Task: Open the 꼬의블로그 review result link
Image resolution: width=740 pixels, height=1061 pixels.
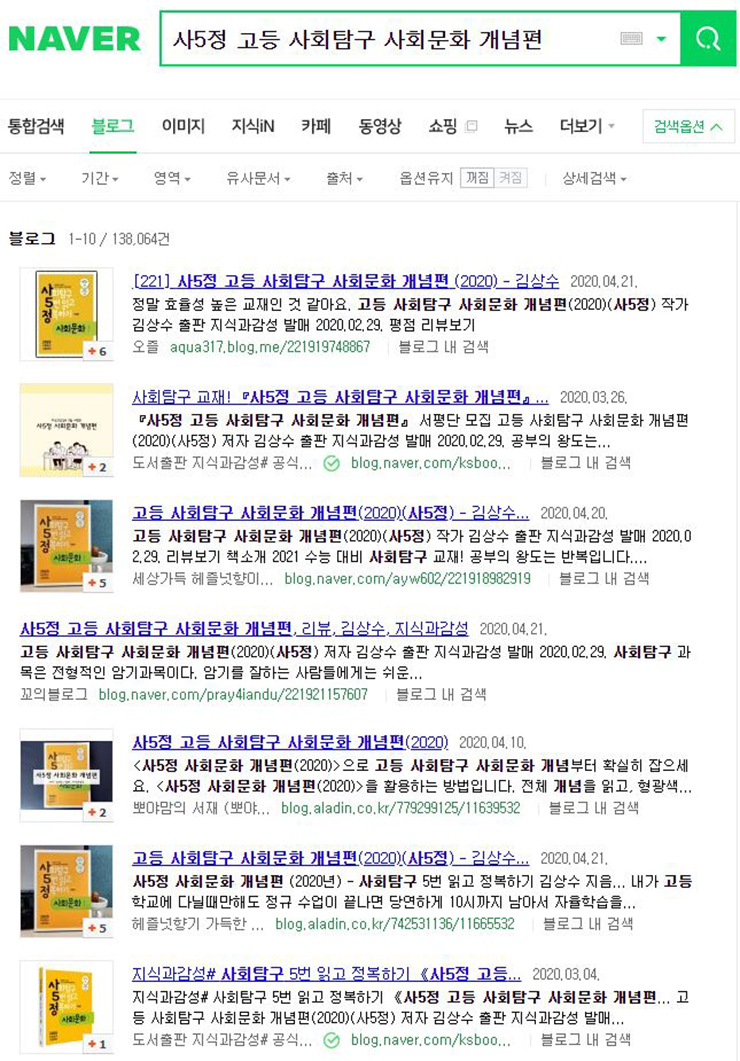Action: pyautogui.click(x=244, y=629)
